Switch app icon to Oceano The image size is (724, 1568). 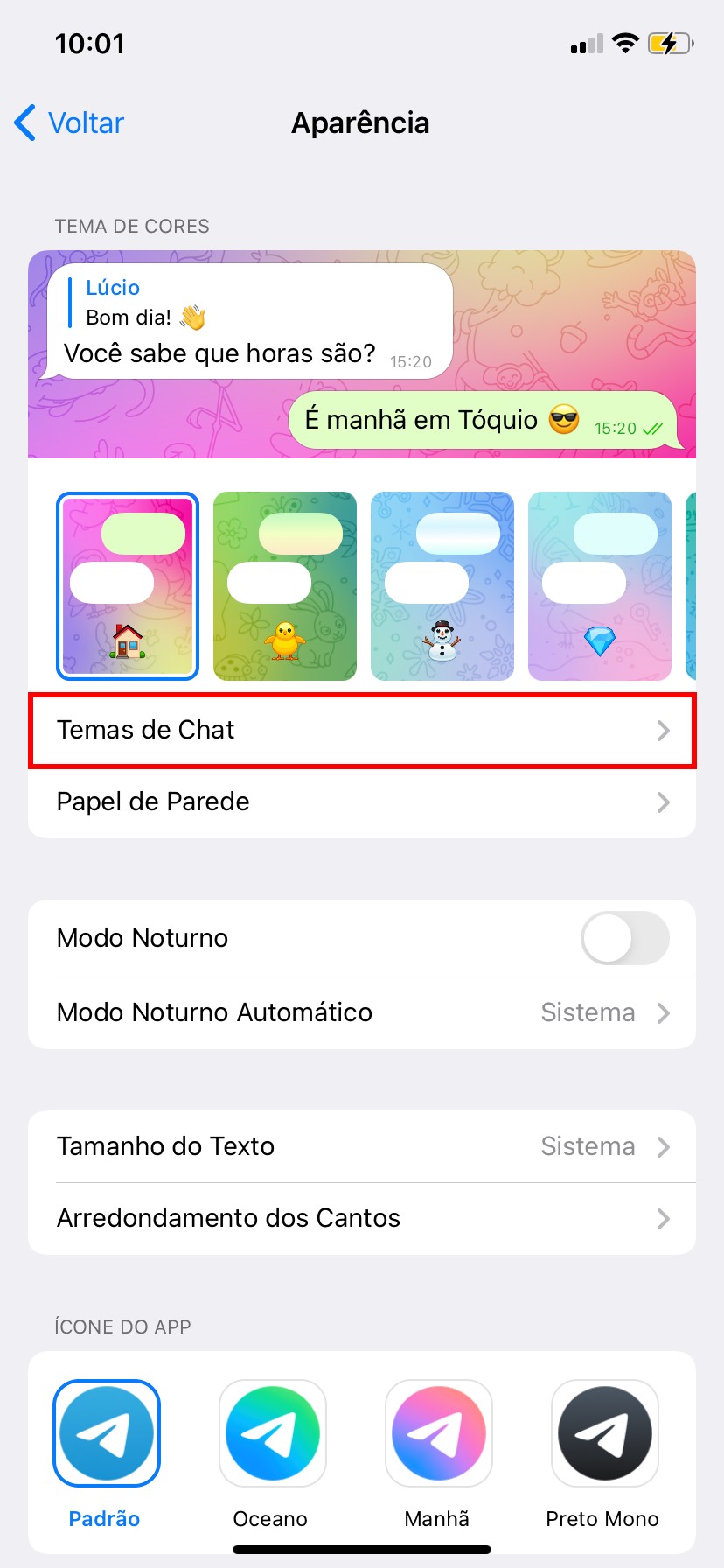[273, 1433]
